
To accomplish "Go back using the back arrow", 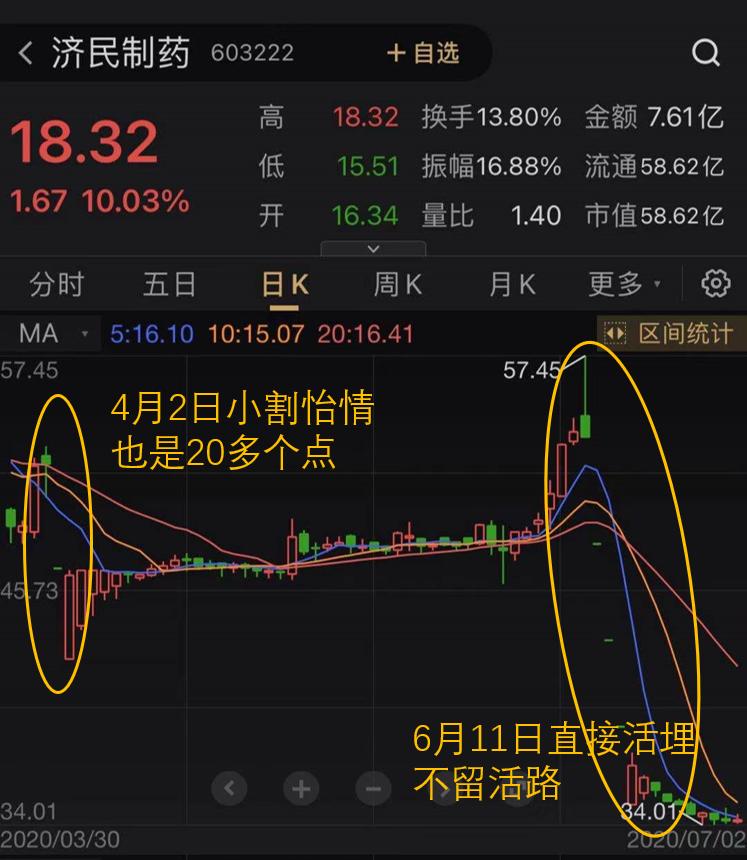I will pos(25,53).
